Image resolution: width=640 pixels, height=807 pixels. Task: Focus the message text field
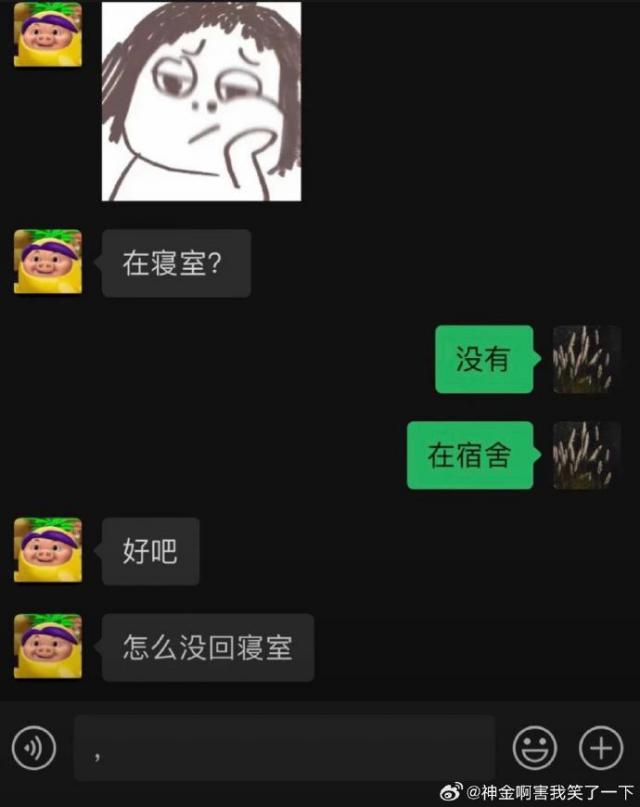pyautogui.click(x=284, y=748)
